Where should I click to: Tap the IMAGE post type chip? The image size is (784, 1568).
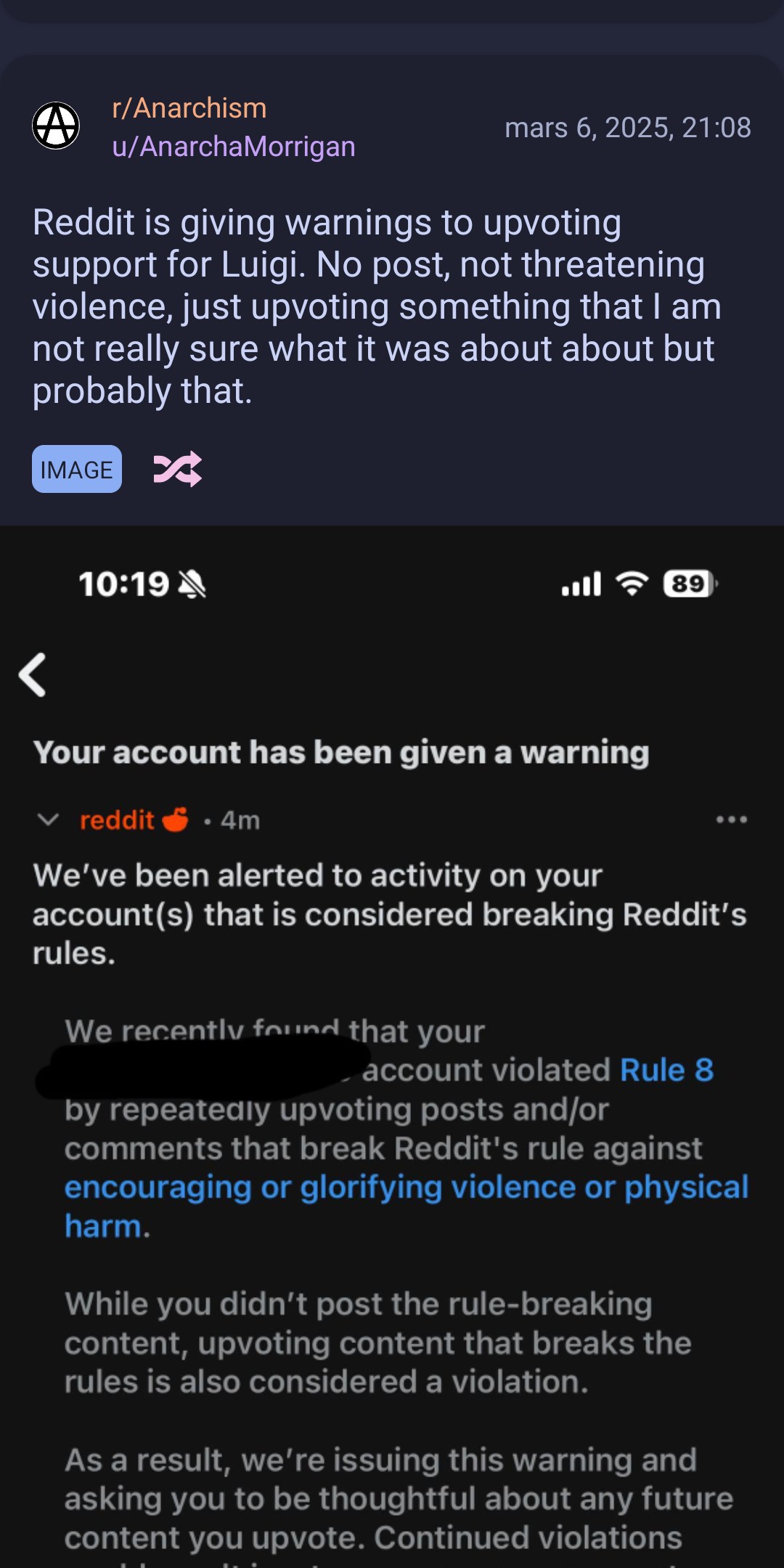click(77, 469)
